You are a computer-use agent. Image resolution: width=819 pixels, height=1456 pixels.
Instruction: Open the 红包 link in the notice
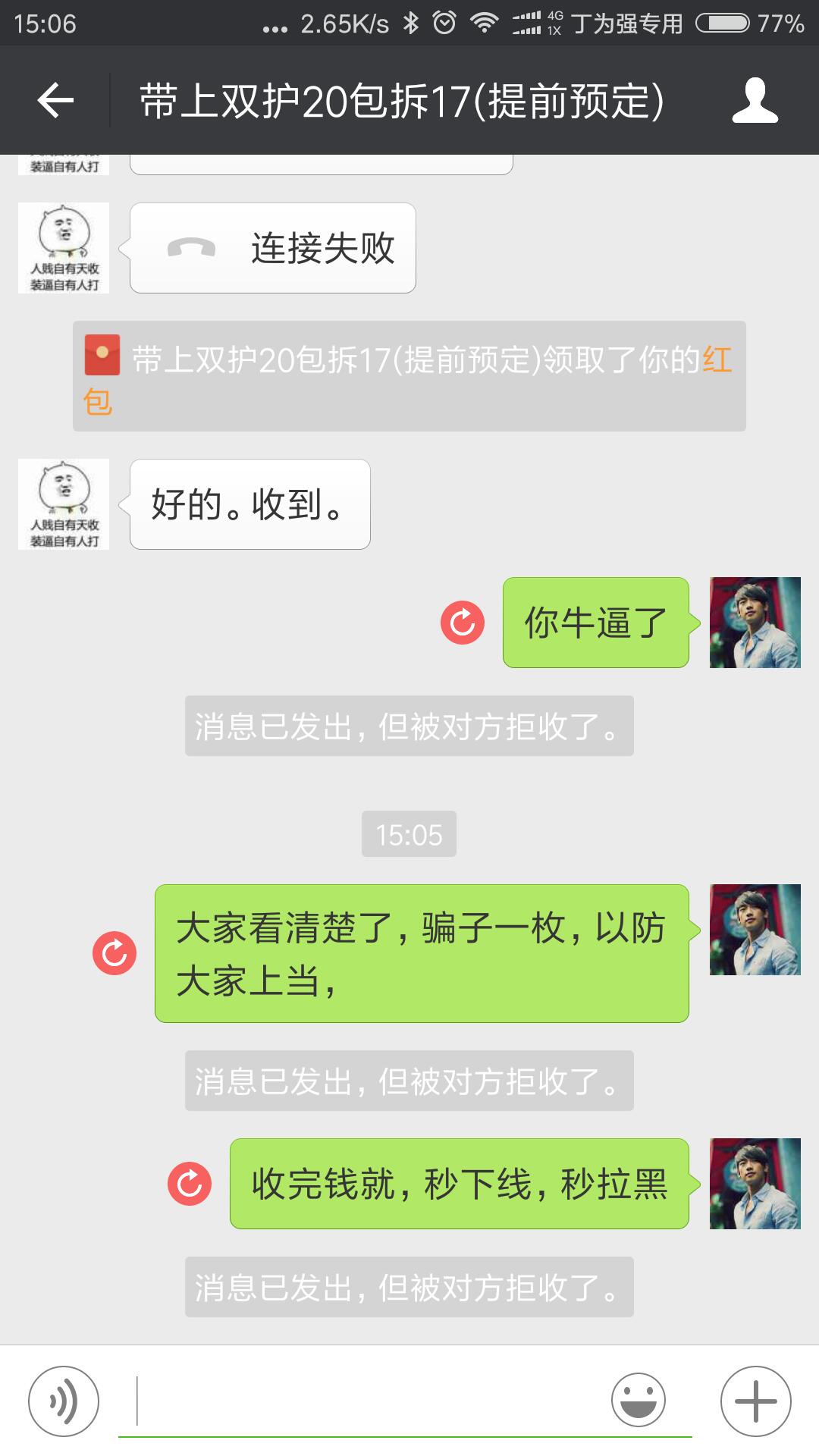click(x=716, y=359)
